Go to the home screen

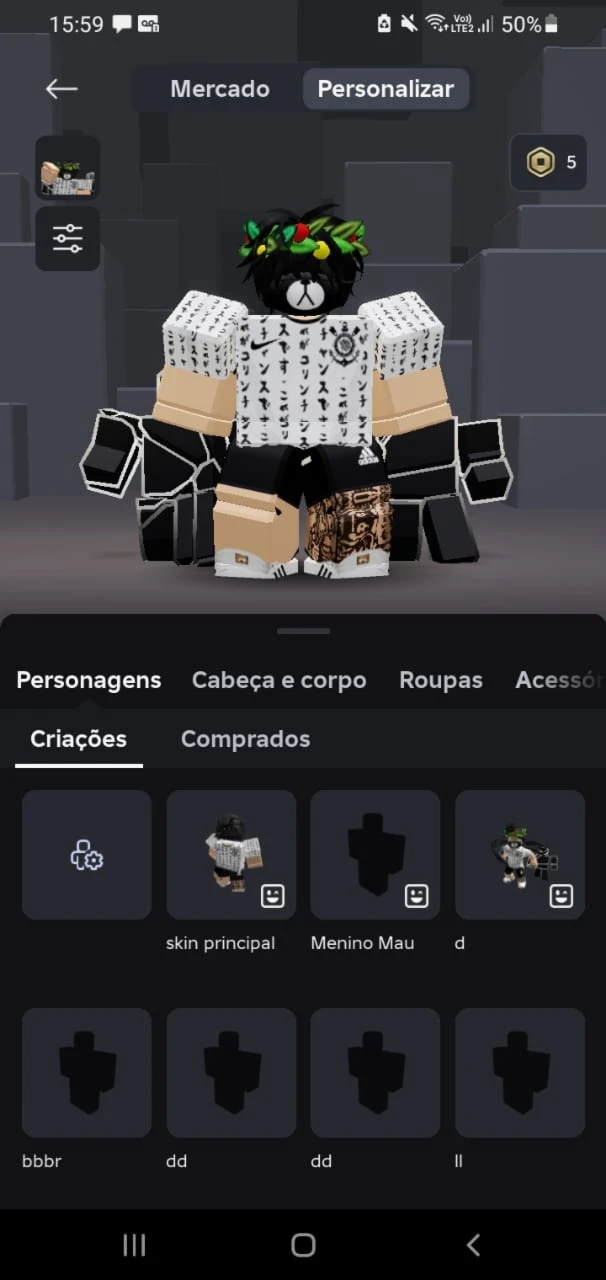pos(303,1244)
